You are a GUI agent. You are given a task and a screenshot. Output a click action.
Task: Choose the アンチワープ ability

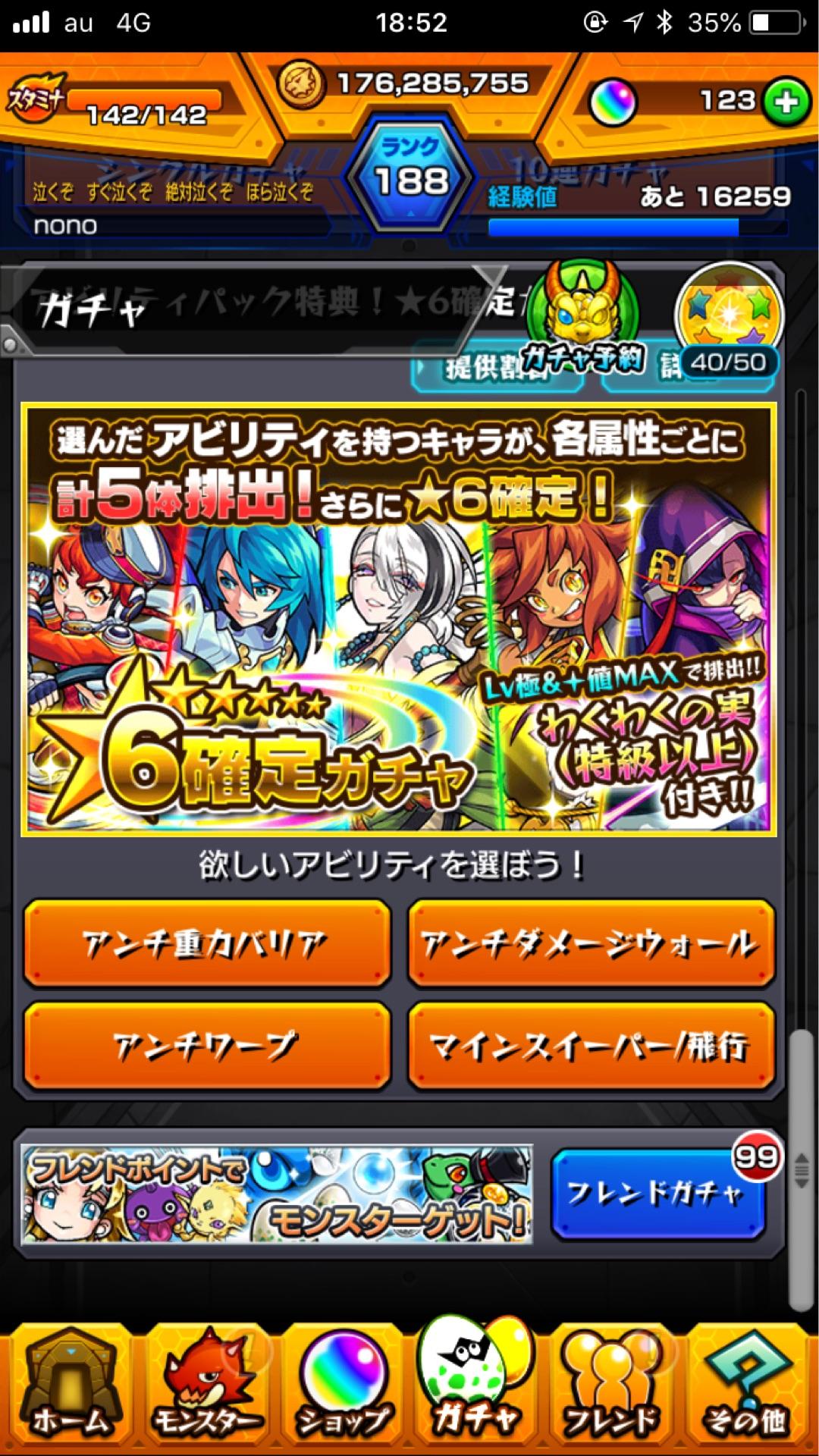tap(207, 1046)
